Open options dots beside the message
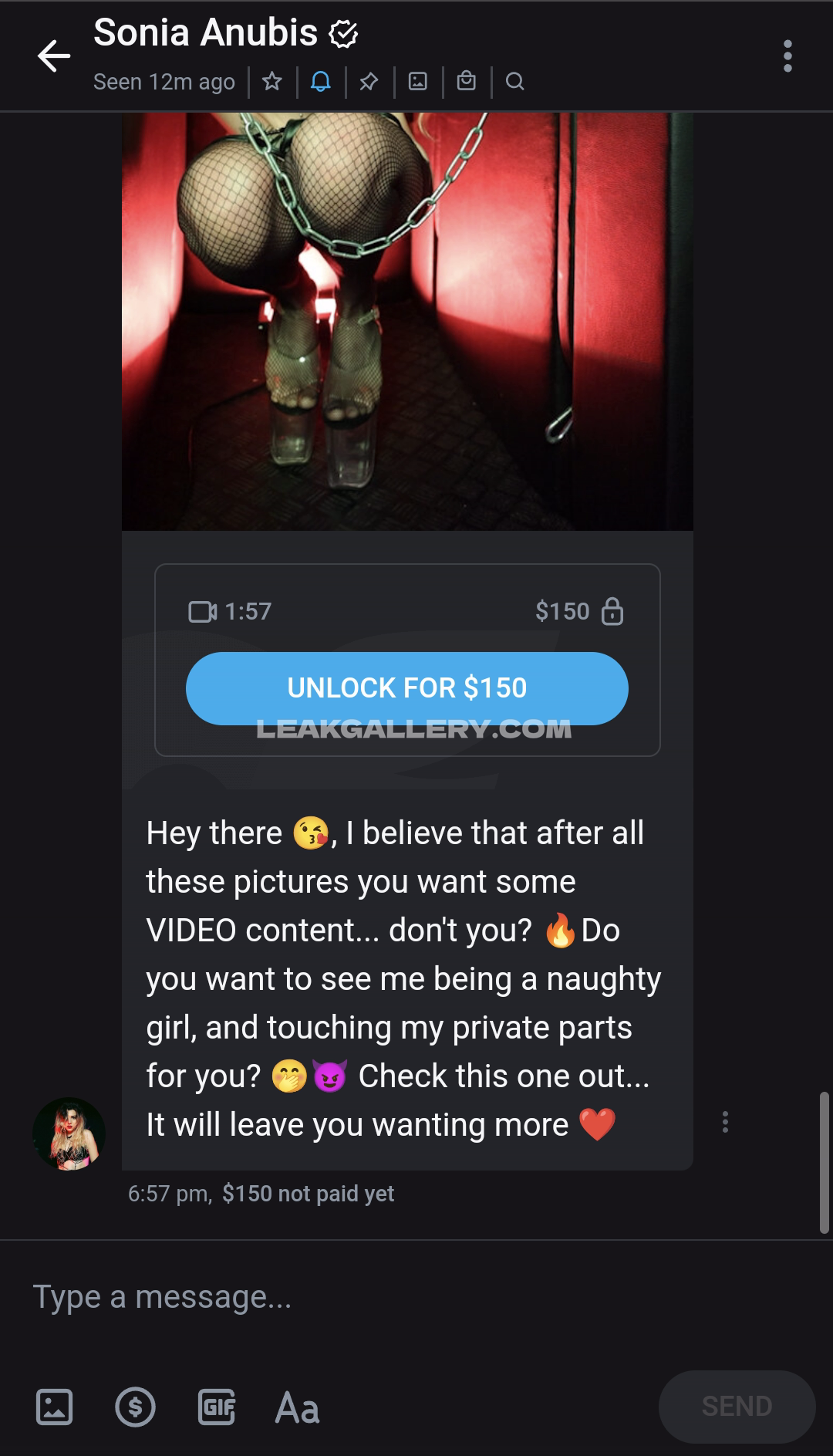Viewport: 833px width, 1456px height. pos(724,1122)
